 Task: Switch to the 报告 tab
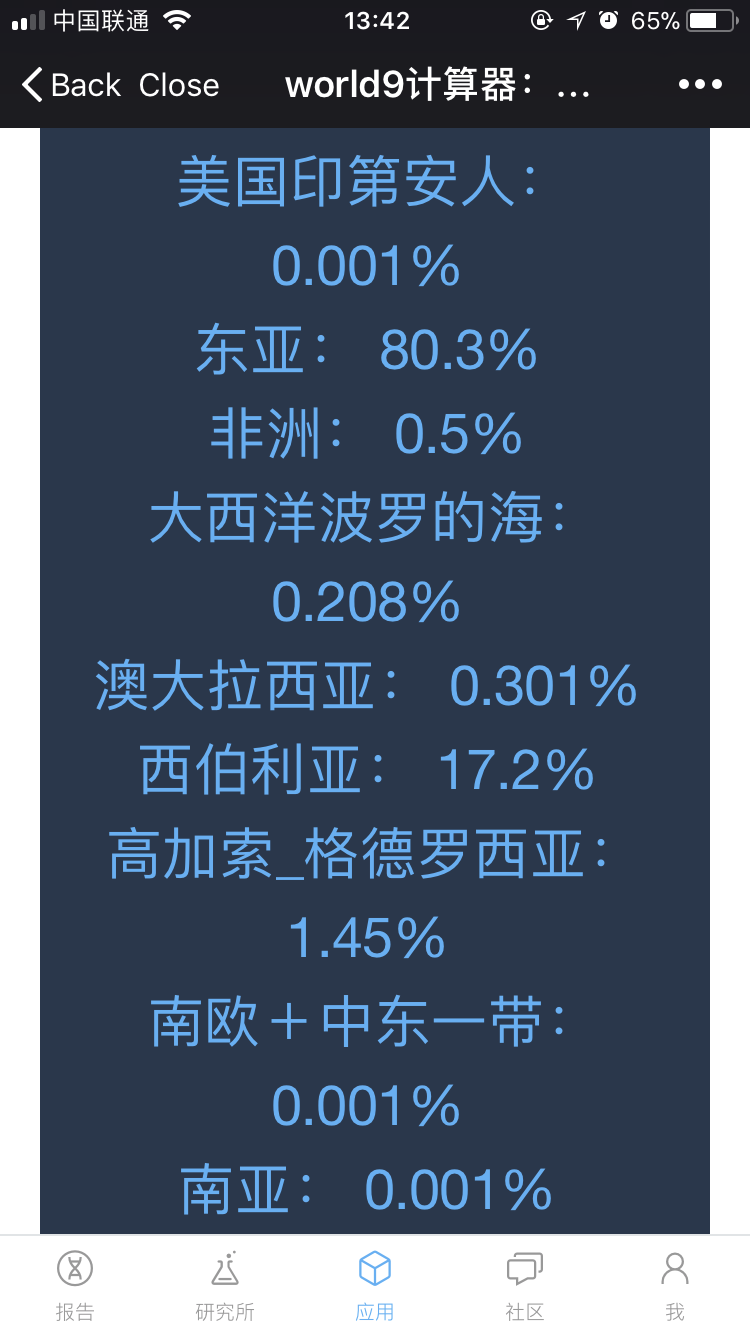point(75,1286)
